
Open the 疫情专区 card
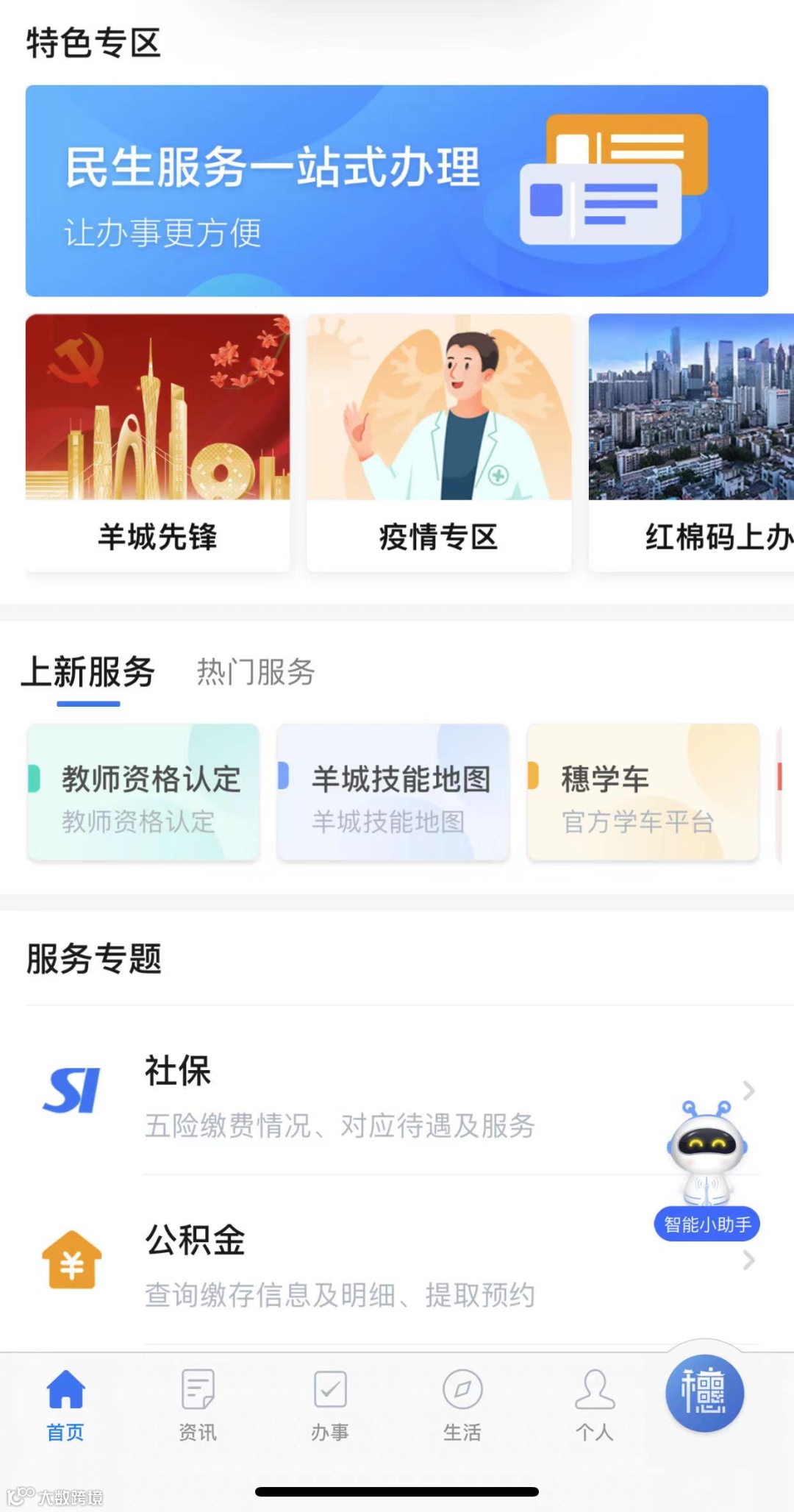point(439,442)
